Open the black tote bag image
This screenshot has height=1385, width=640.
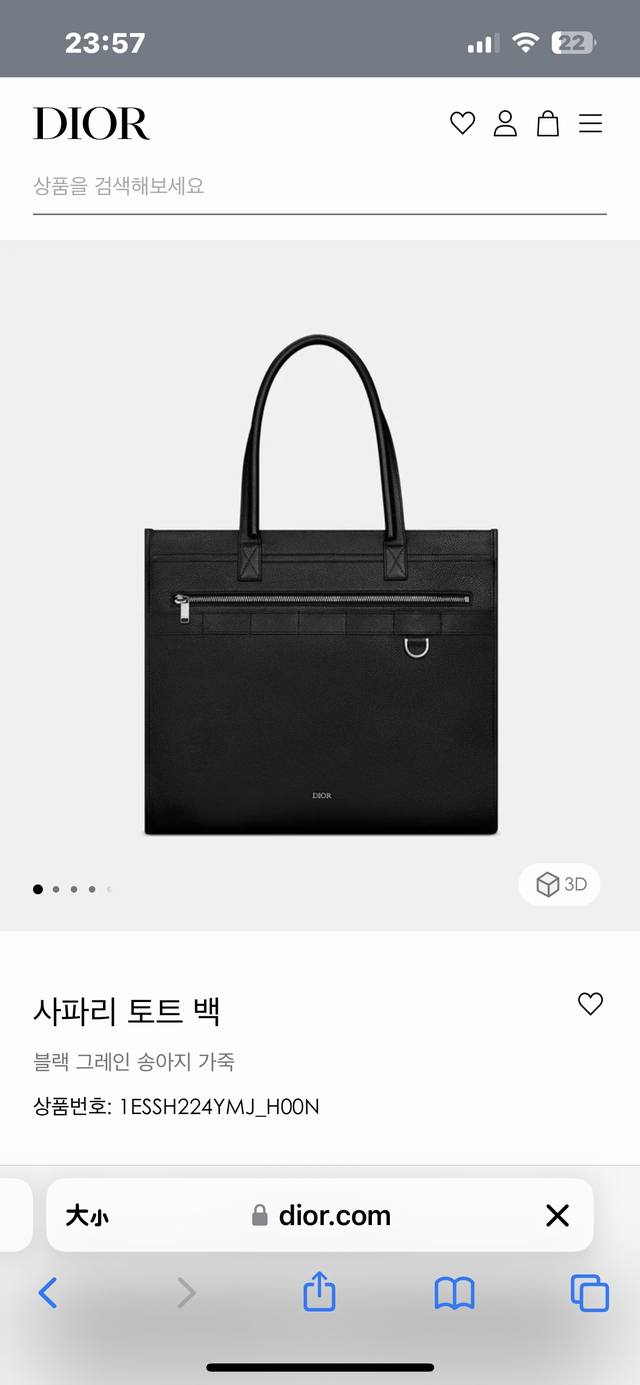(321, 586)
